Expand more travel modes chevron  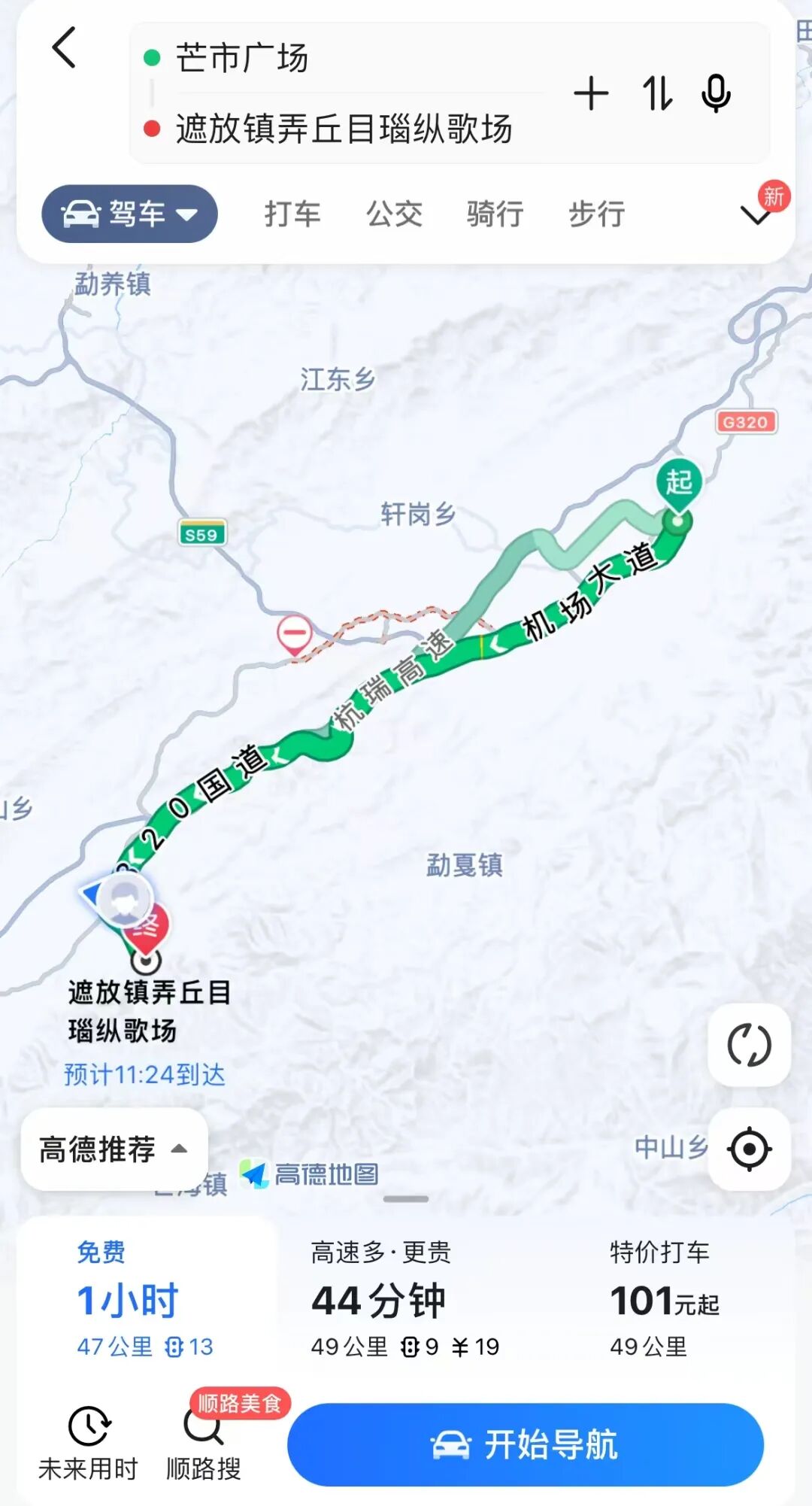tap(756, 215)
